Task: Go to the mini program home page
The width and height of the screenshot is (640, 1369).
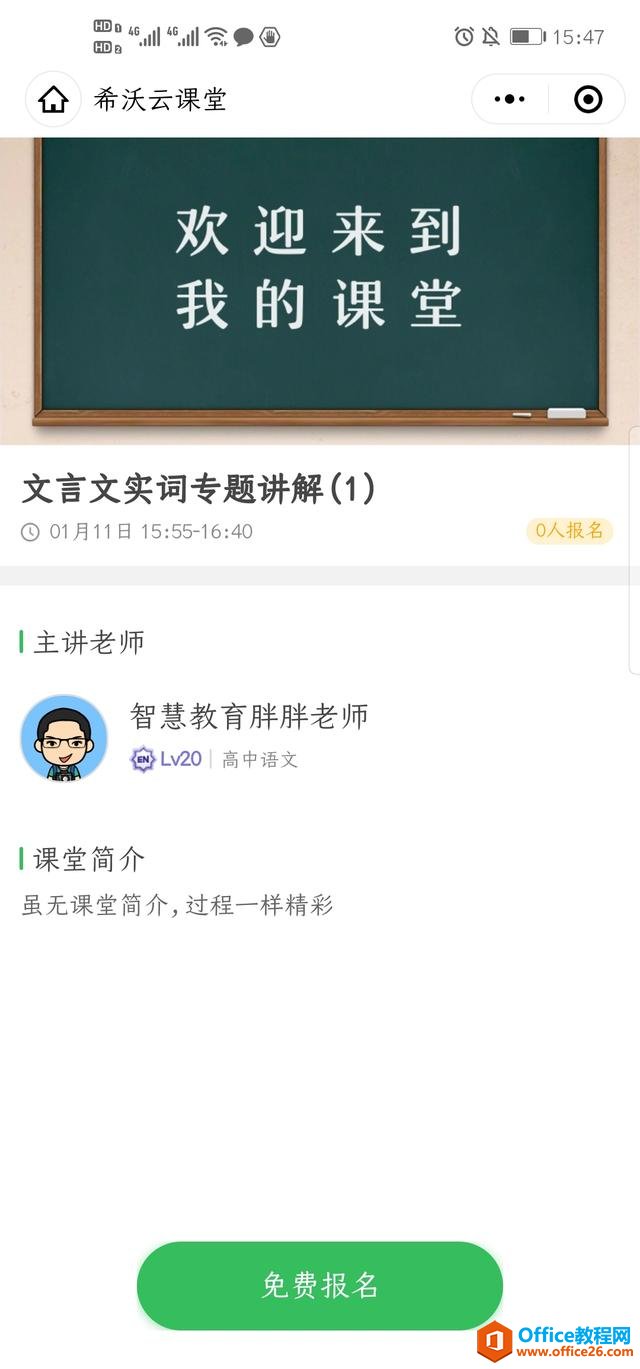Action: click(x=53, y=99)
